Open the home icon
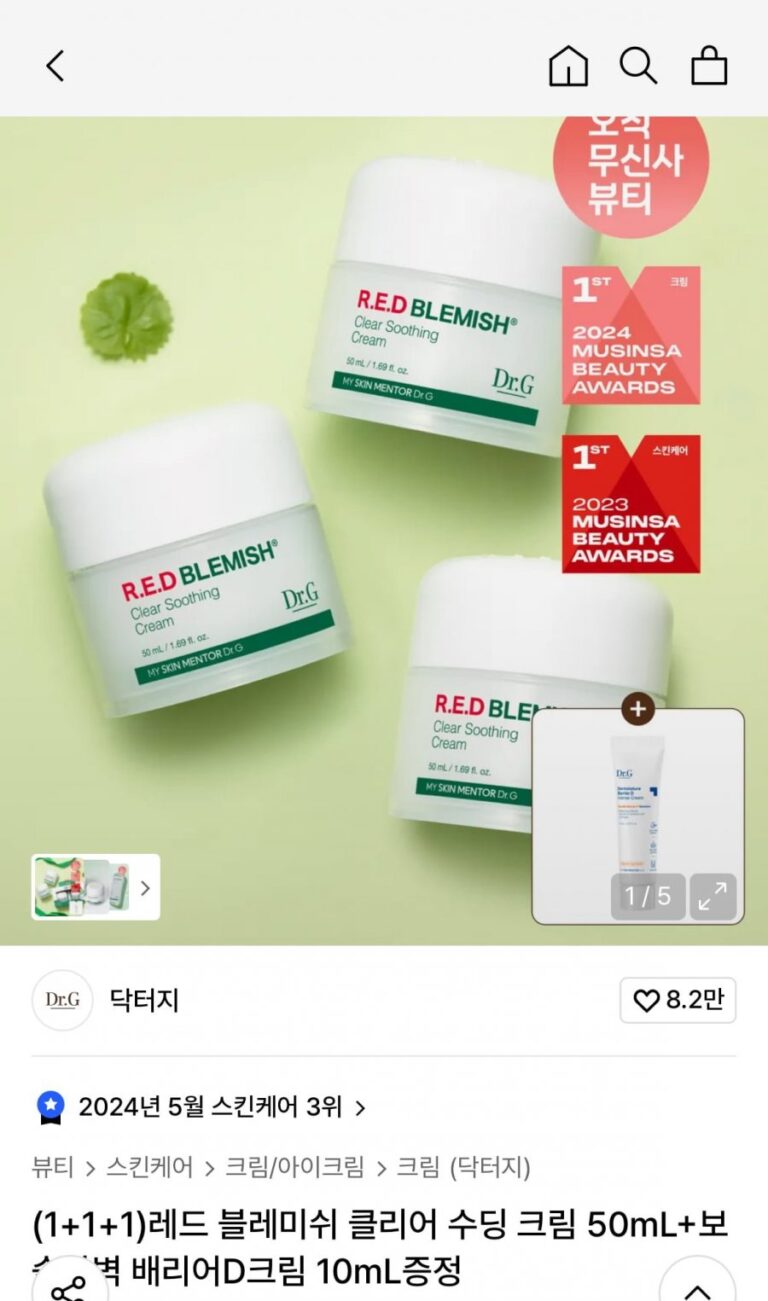This screenshot has width=768, height=1301. pos(567,67)
